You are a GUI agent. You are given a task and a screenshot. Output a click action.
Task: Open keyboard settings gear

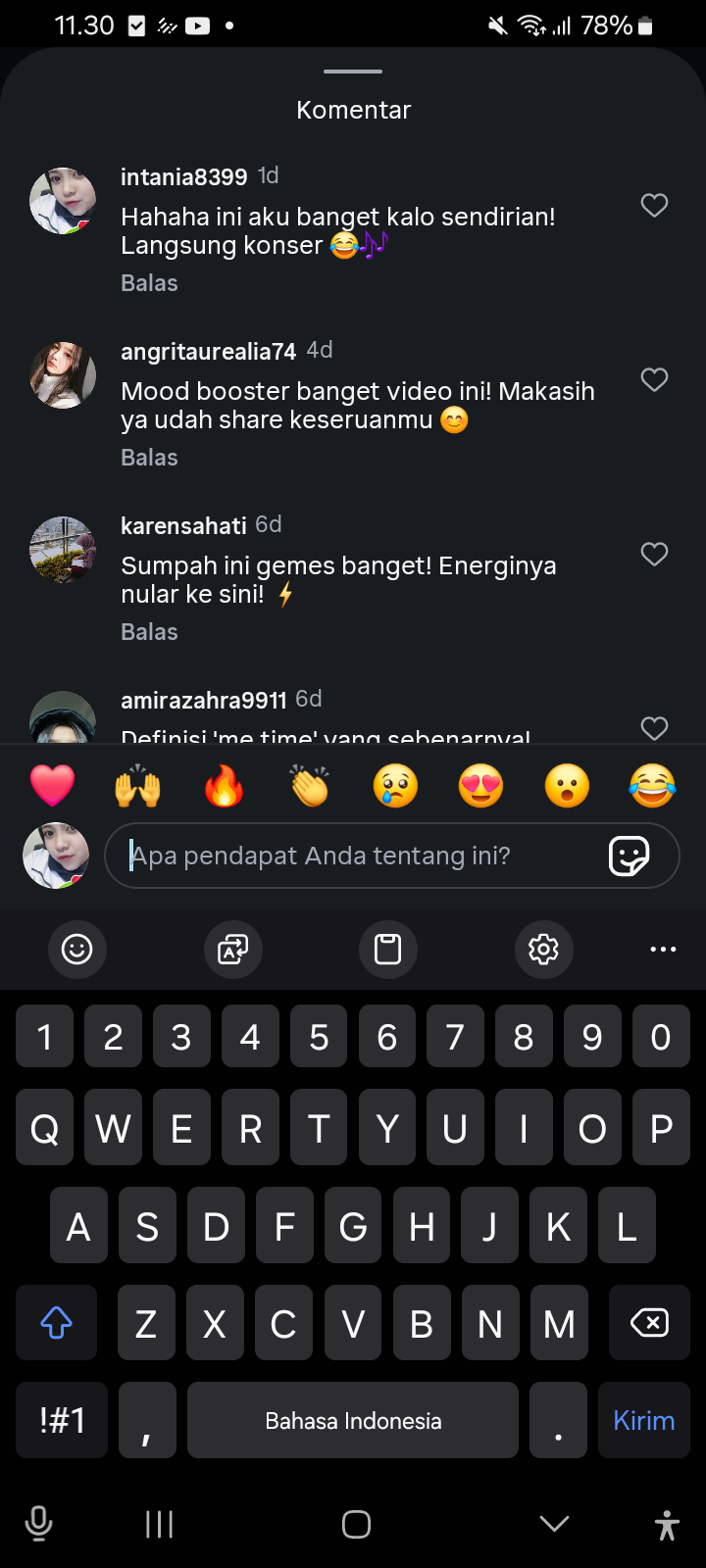click(x=543, y=949)
